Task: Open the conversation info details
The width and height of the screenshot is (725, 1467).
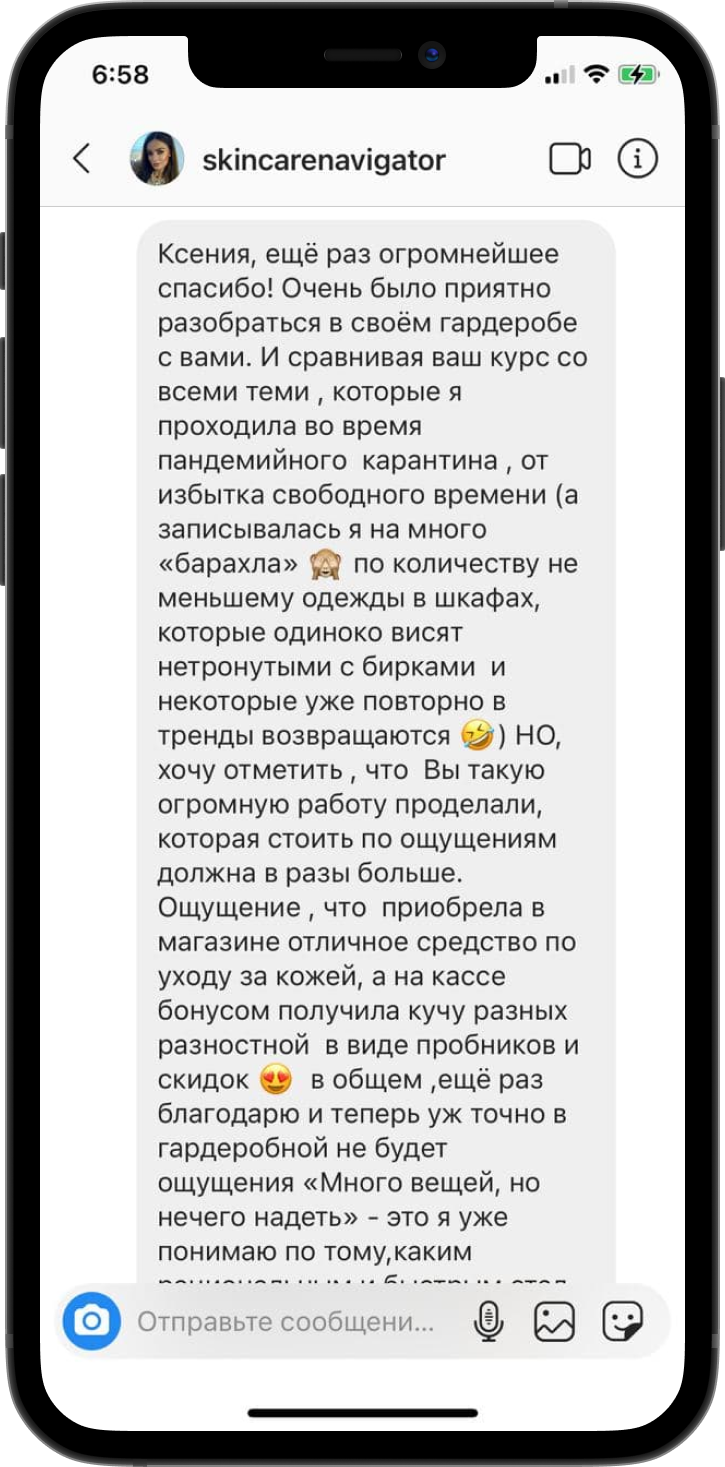Action: pos(637,158)
